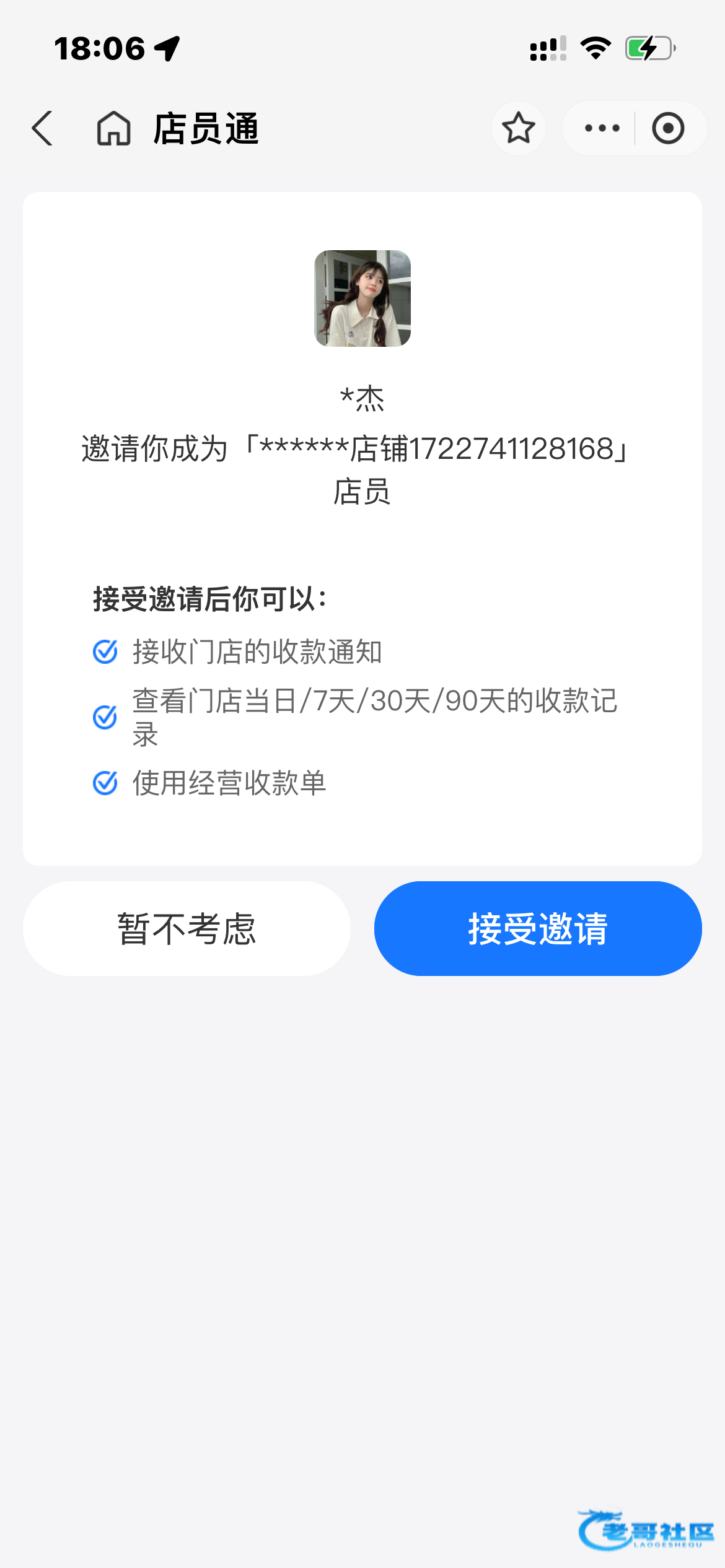Viewport: 725px width, 1568px height.
Task: Return to the mini program home
Action: pyautogui.click(x=113, y=129)
